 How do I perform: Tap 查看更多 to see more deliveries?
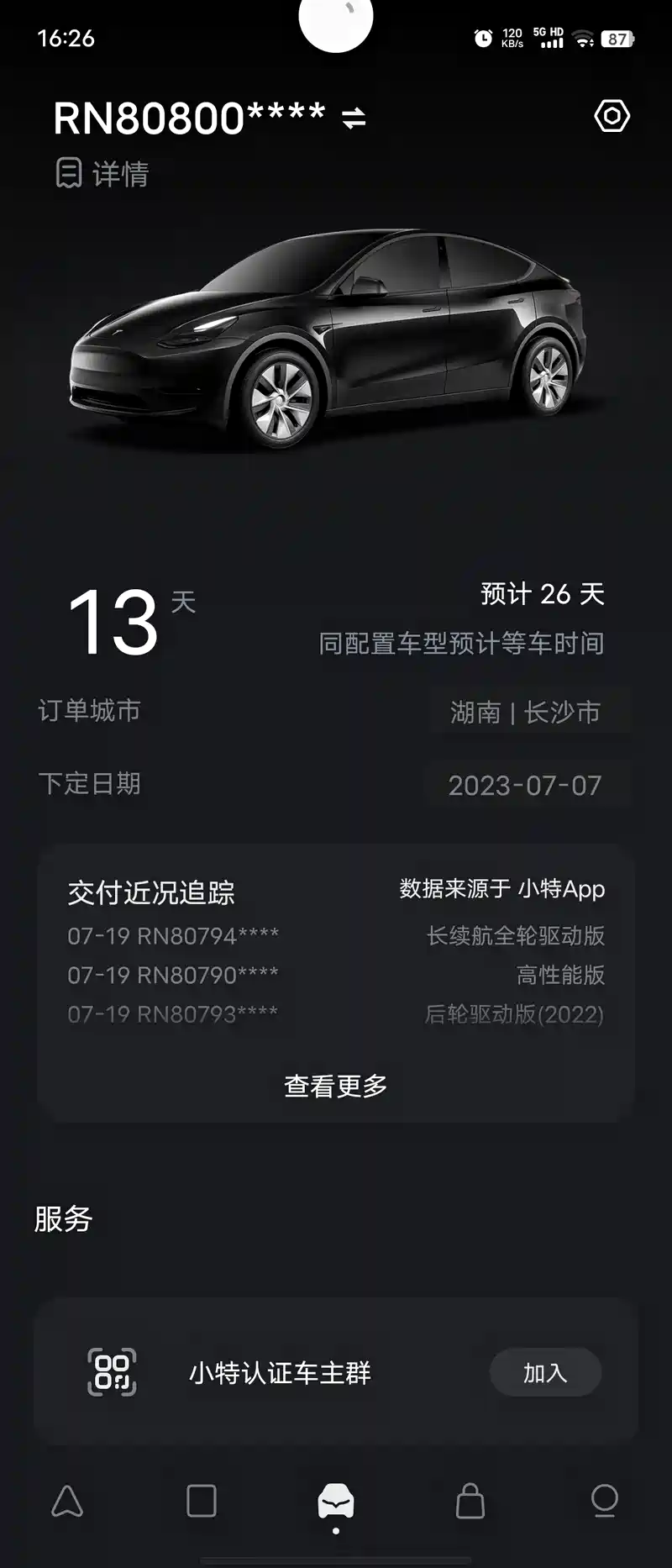tap(335, 1086)
